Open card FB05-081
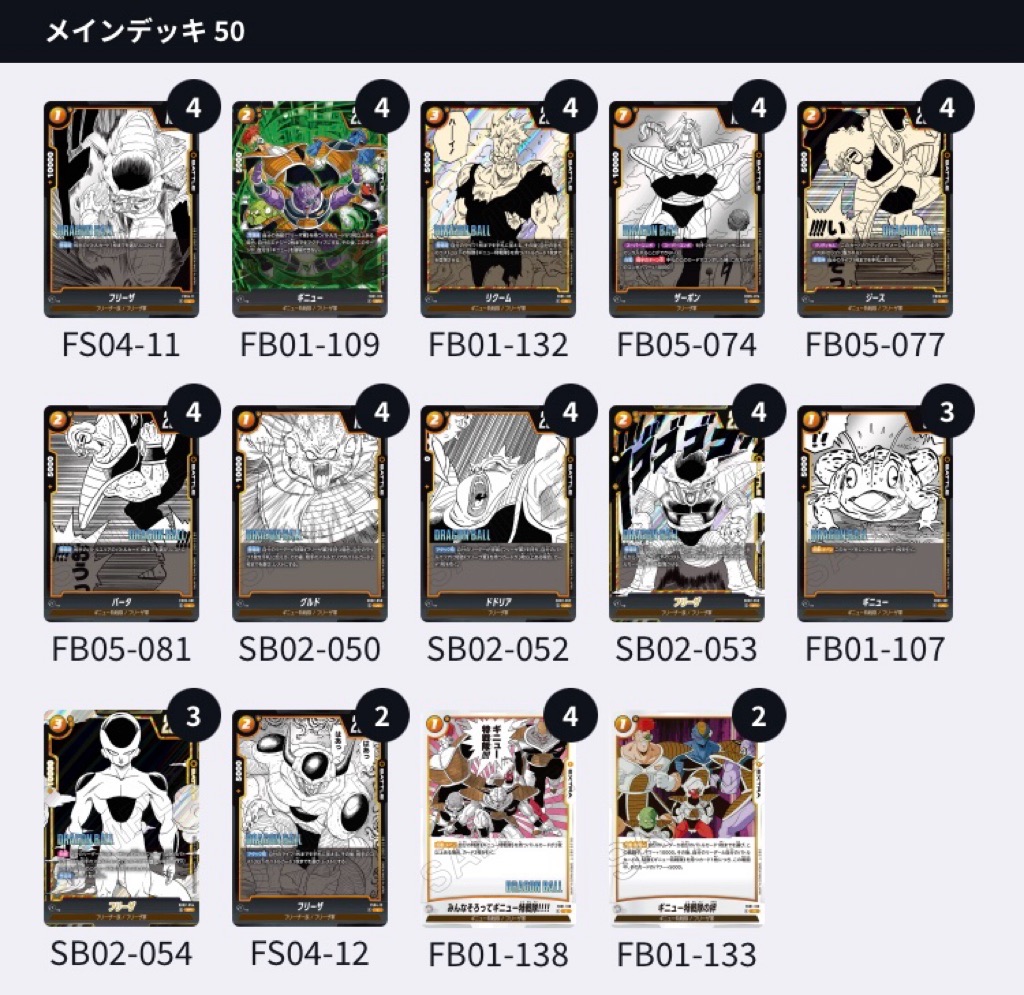Viewport: 1024px width, 995px height. coord(121,513)
